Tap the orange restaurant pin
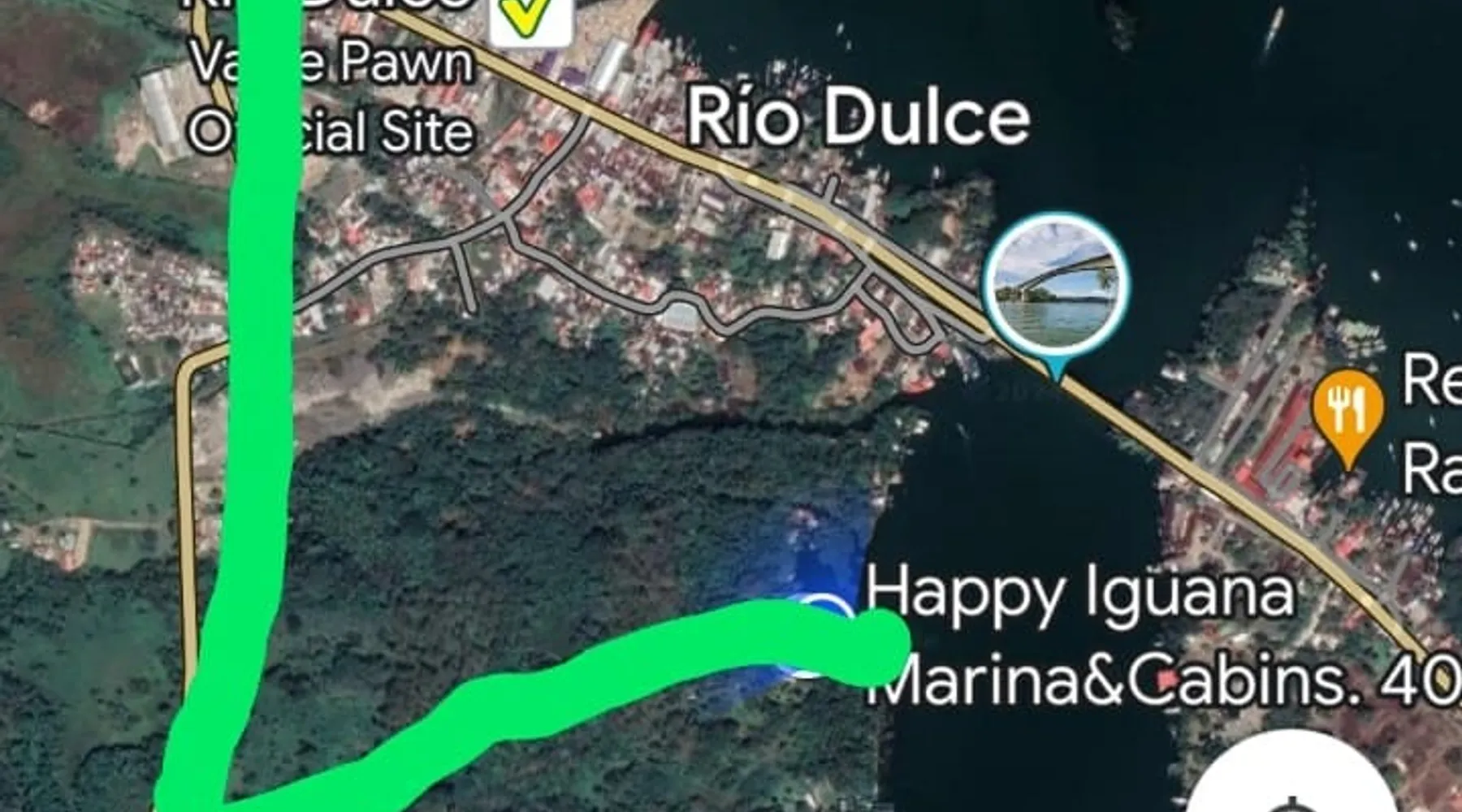This screenshot has height=812, width=1462. tap(1347, 408)
